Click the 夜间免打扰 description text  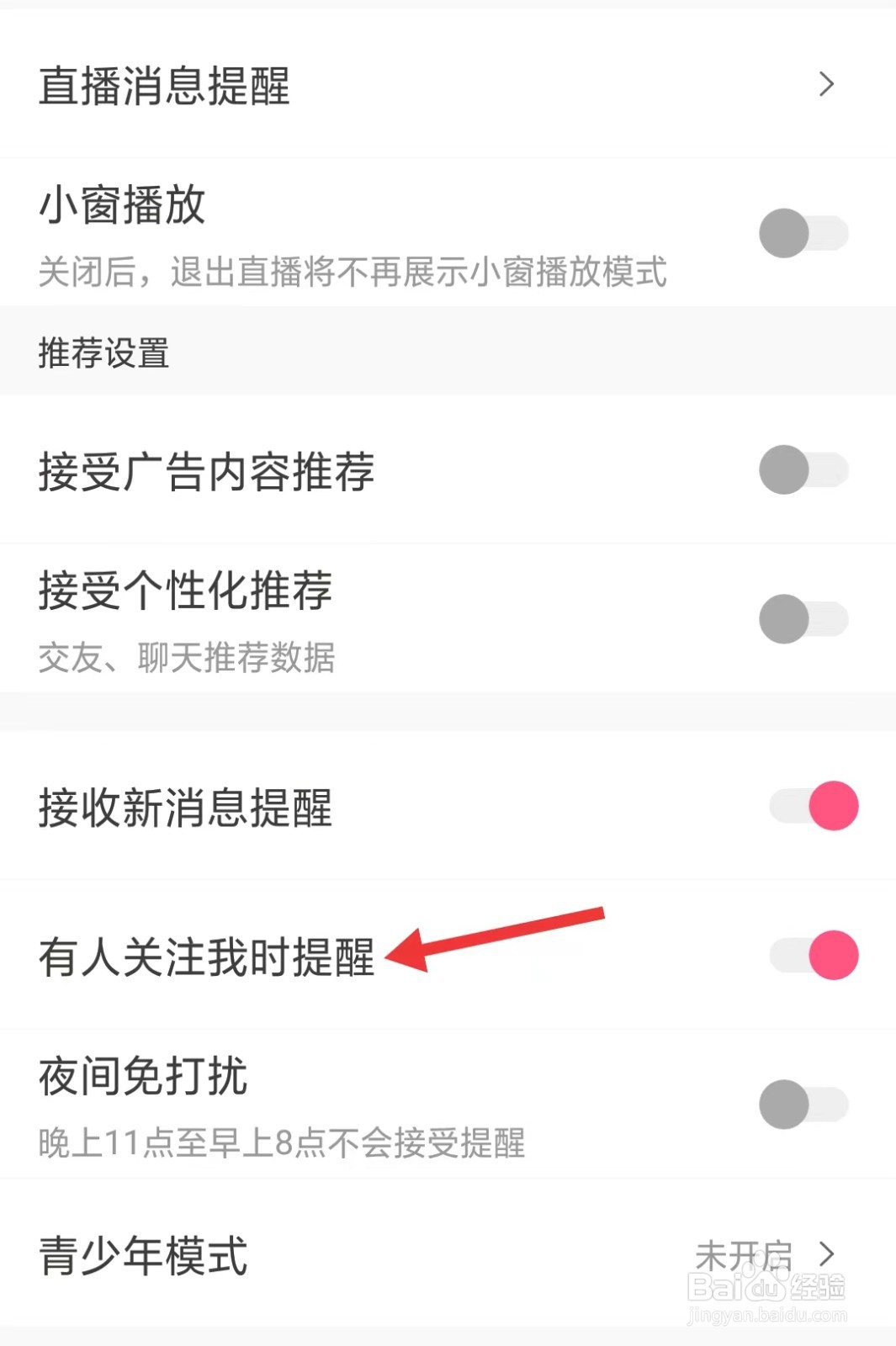point(283,1142)
